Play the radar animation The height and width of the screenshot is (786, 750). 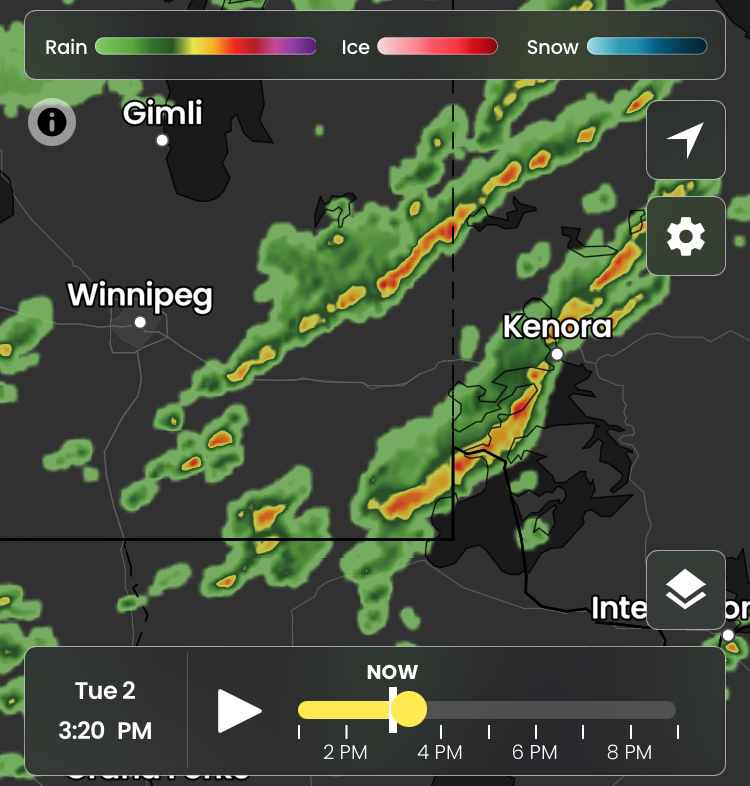coord(239,711)
